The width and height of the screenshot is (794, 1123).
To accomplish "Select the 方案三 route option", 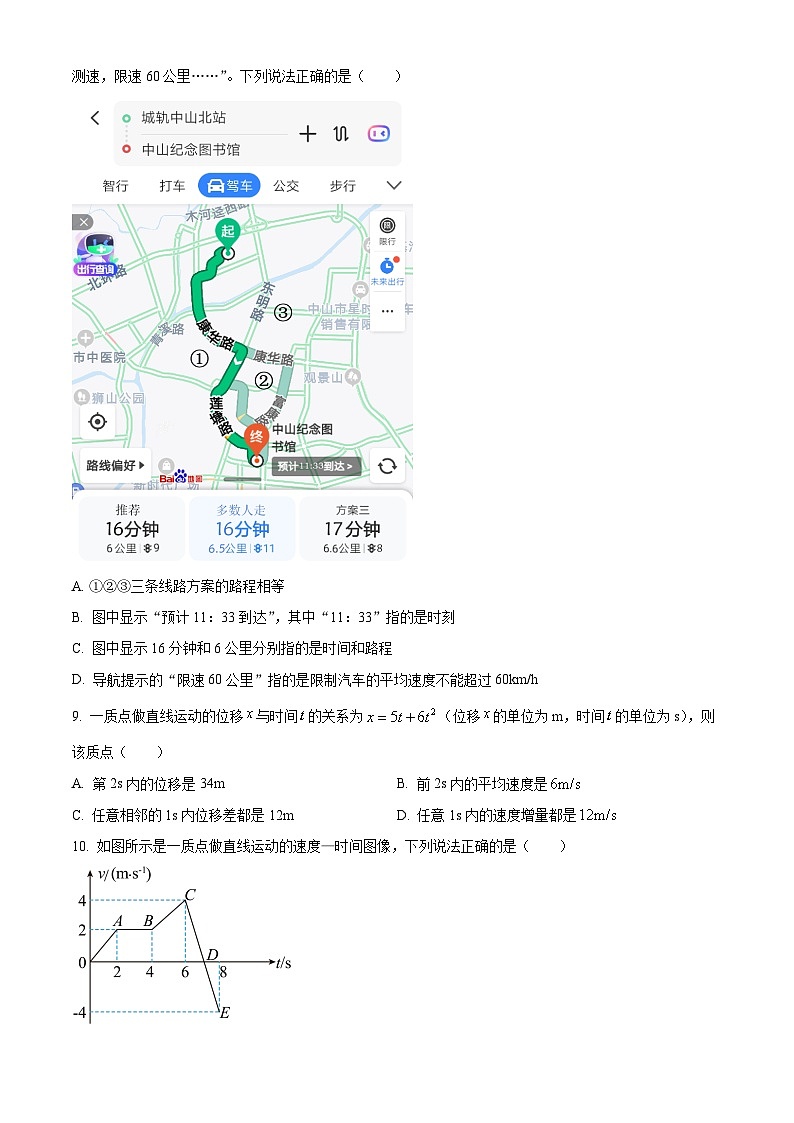I will pos(353,528).
